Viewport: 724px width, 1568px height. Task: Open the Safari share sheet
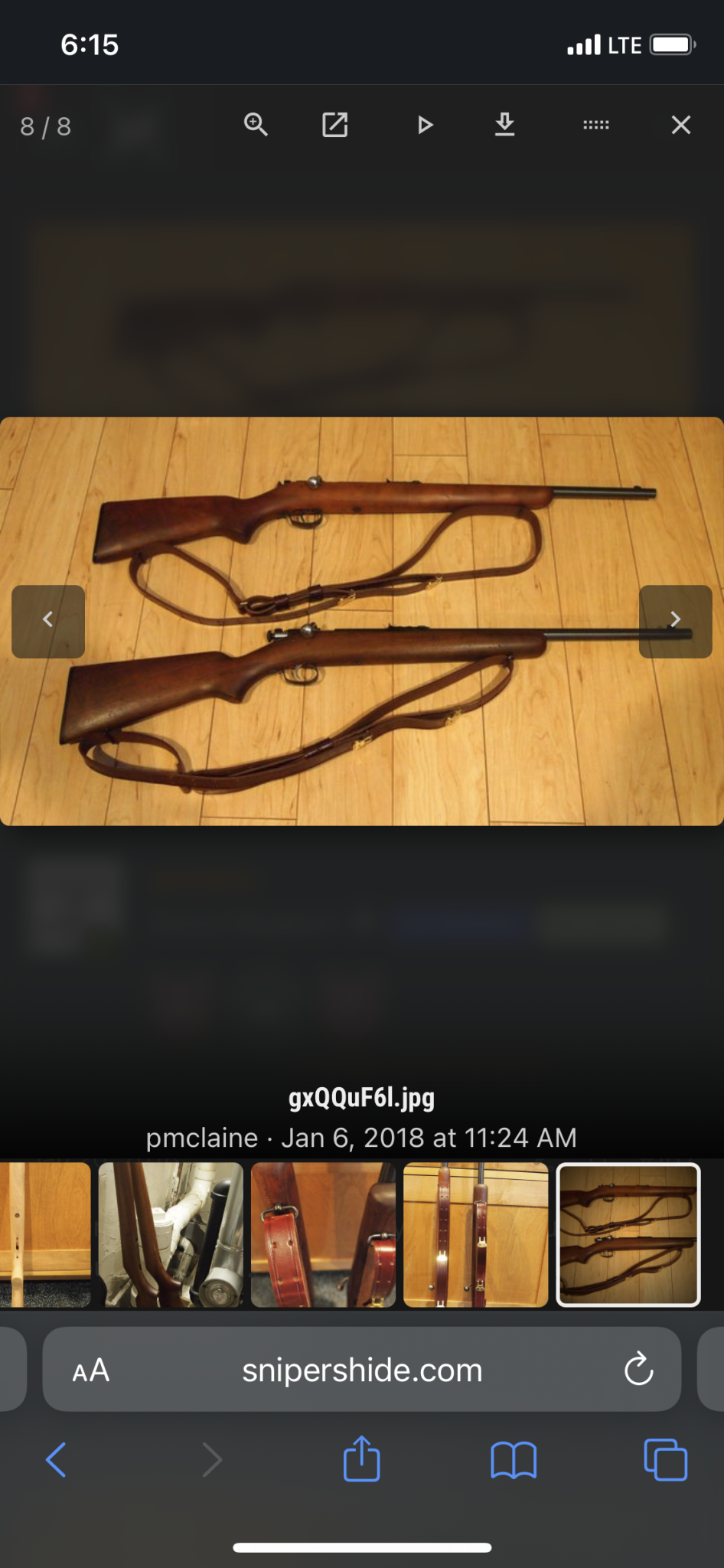[x=361, y=1459]
